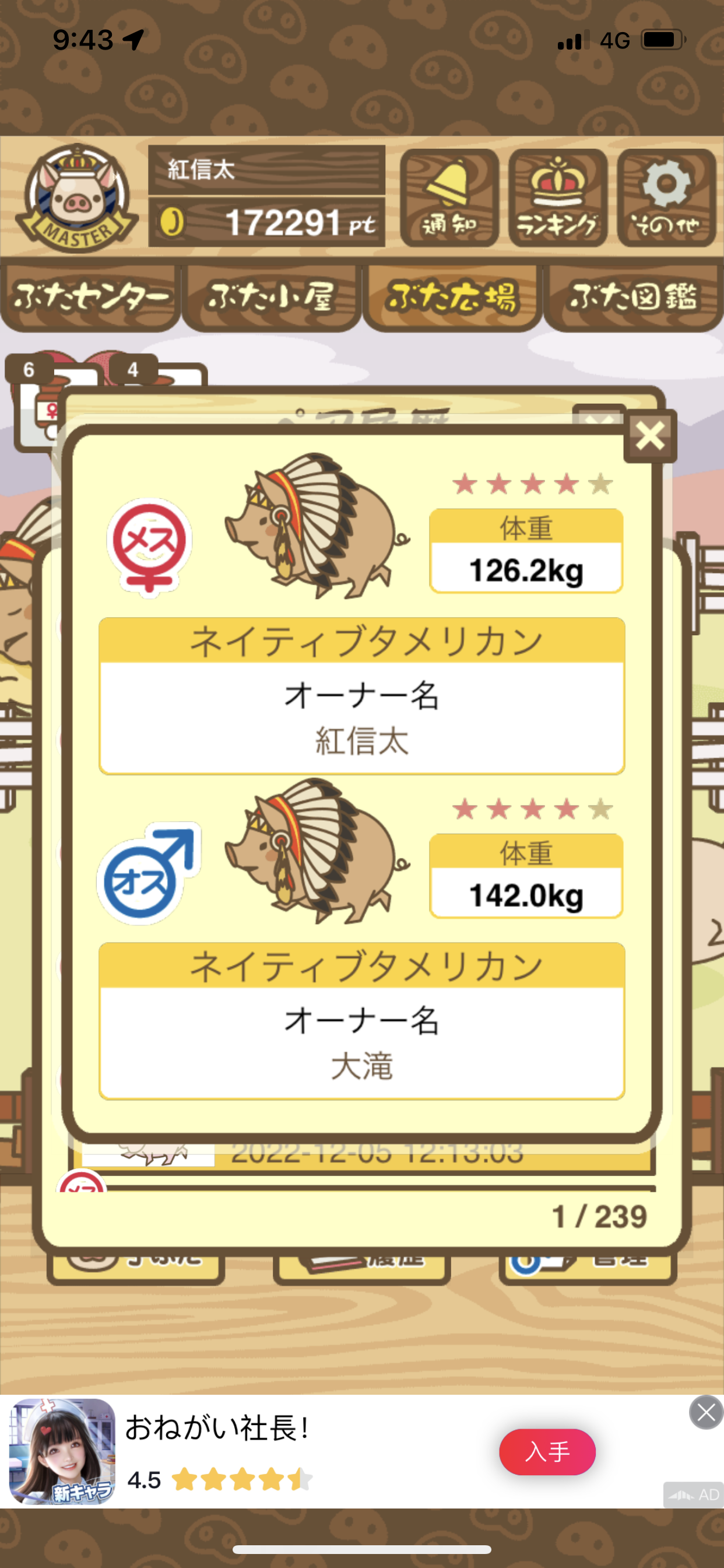Screen dimensions: 724x1568
Task: Switch to the ぶた小屋 tab
Action: click(x=271, y=297)
